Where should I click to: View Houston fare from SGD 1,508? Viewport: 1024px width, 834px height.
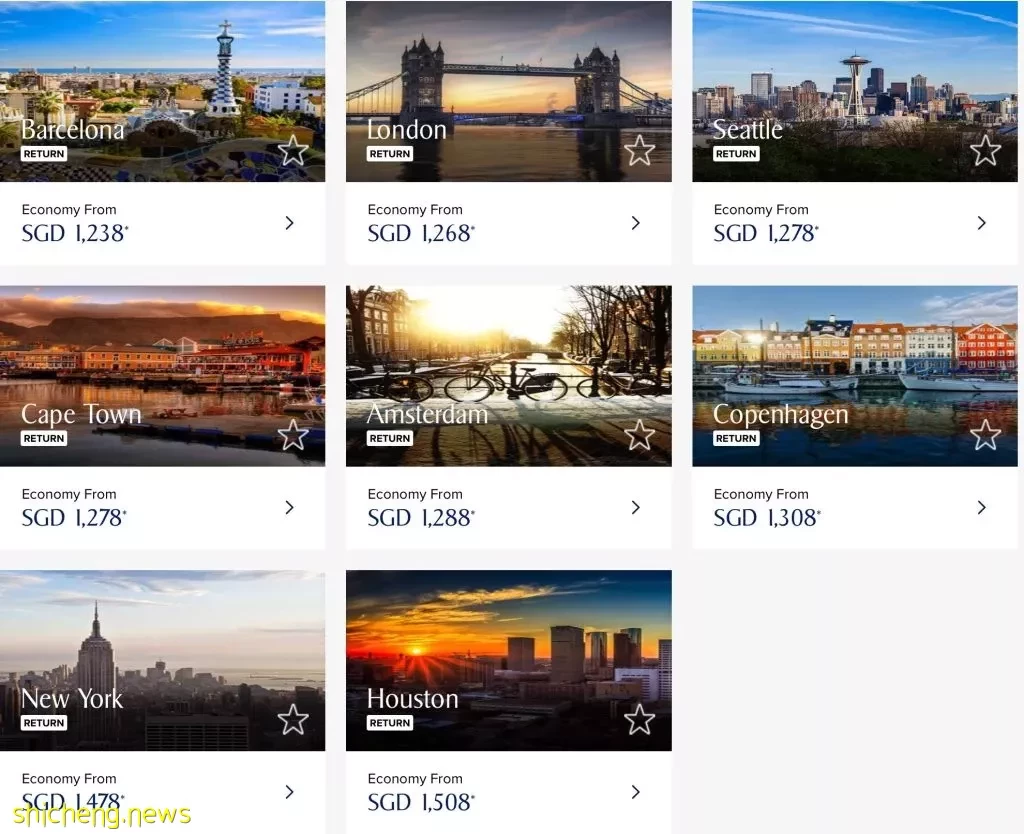(635, 792)
